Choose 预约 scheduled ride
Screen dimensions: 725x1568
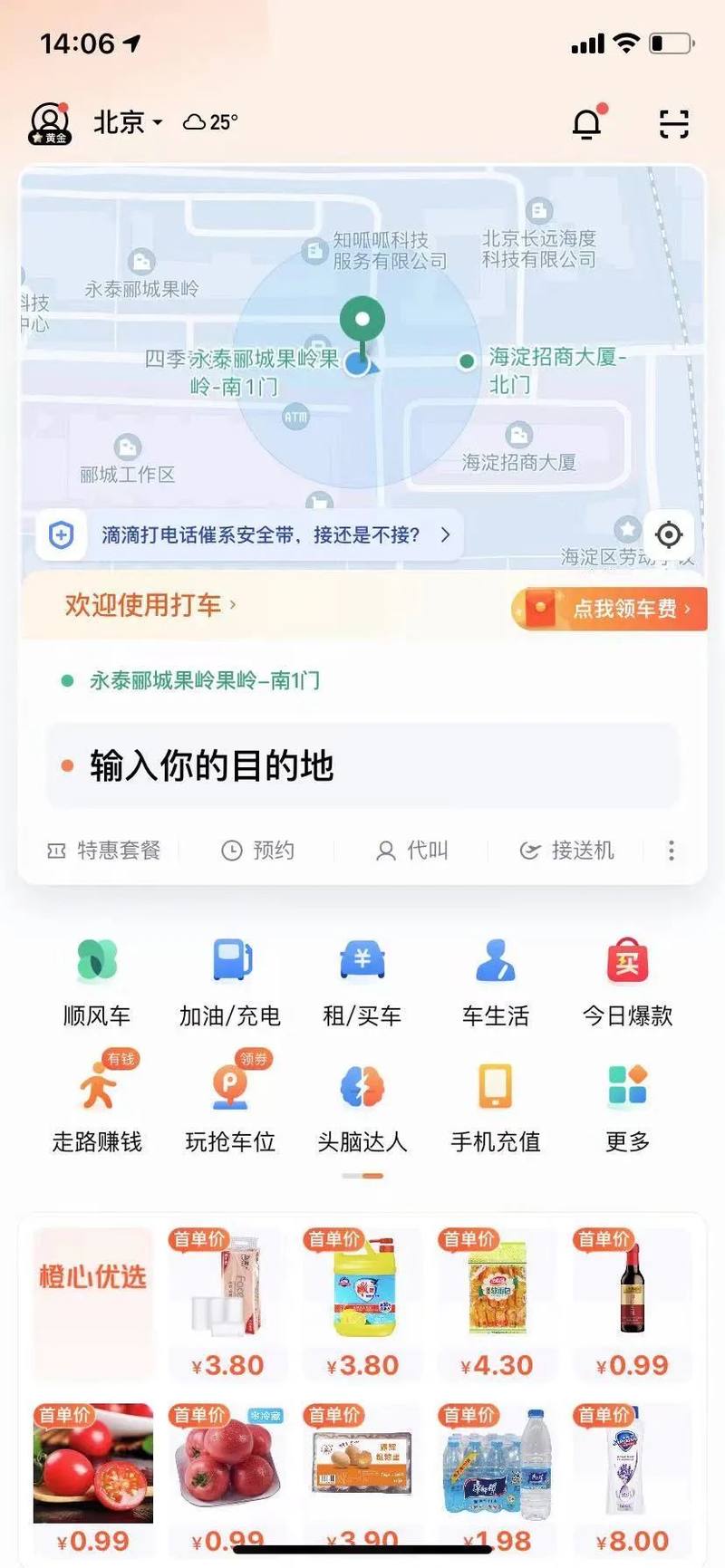point(259,851)
